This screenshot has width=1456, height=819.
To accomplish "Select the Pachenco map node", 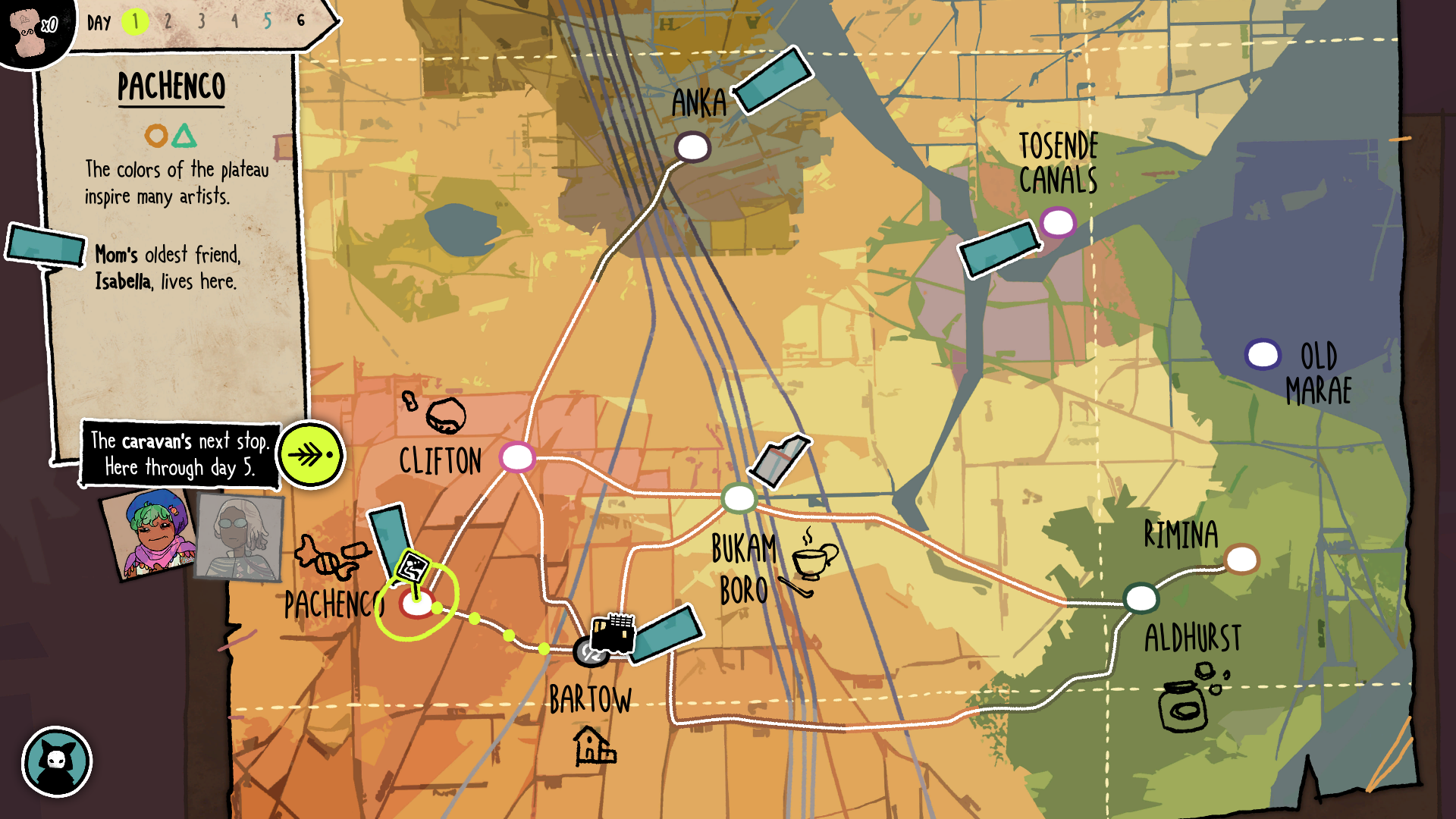I will [416, 604].
